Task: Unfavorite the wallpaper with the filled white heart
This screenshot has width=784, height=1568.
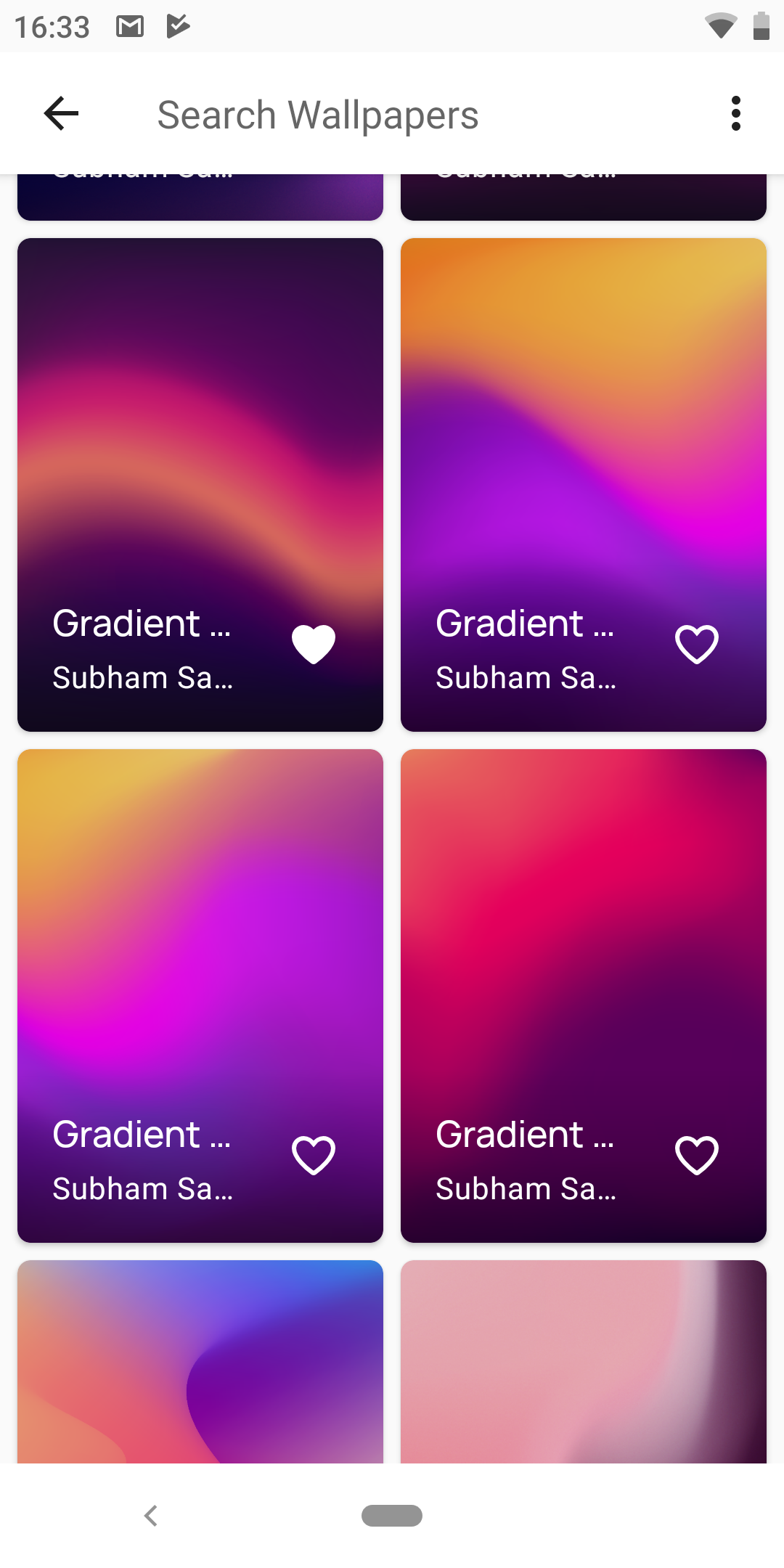Action: (x=314, y=644)
